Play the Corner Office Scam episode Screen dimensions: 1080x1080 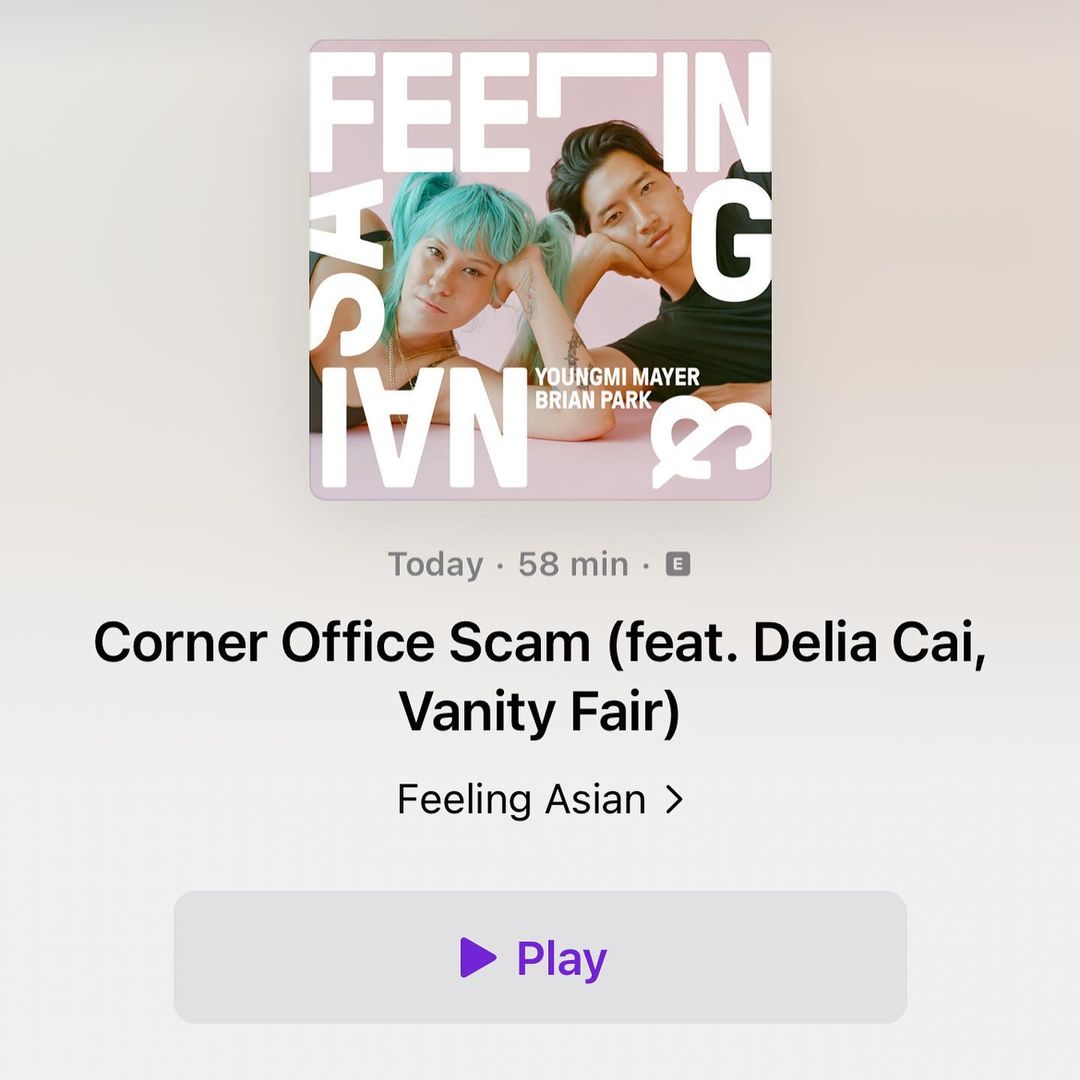click(540, 957)
